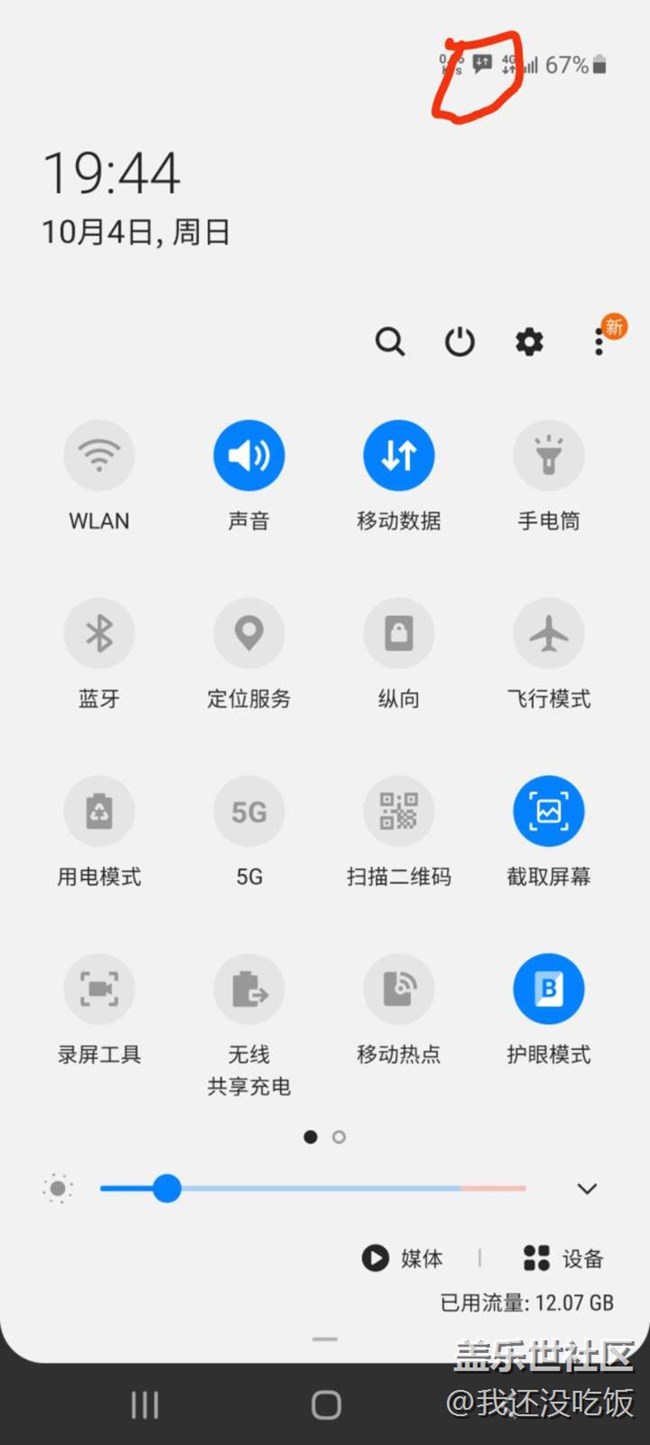Open the 设备 devices panel

tap(563, 1258)
